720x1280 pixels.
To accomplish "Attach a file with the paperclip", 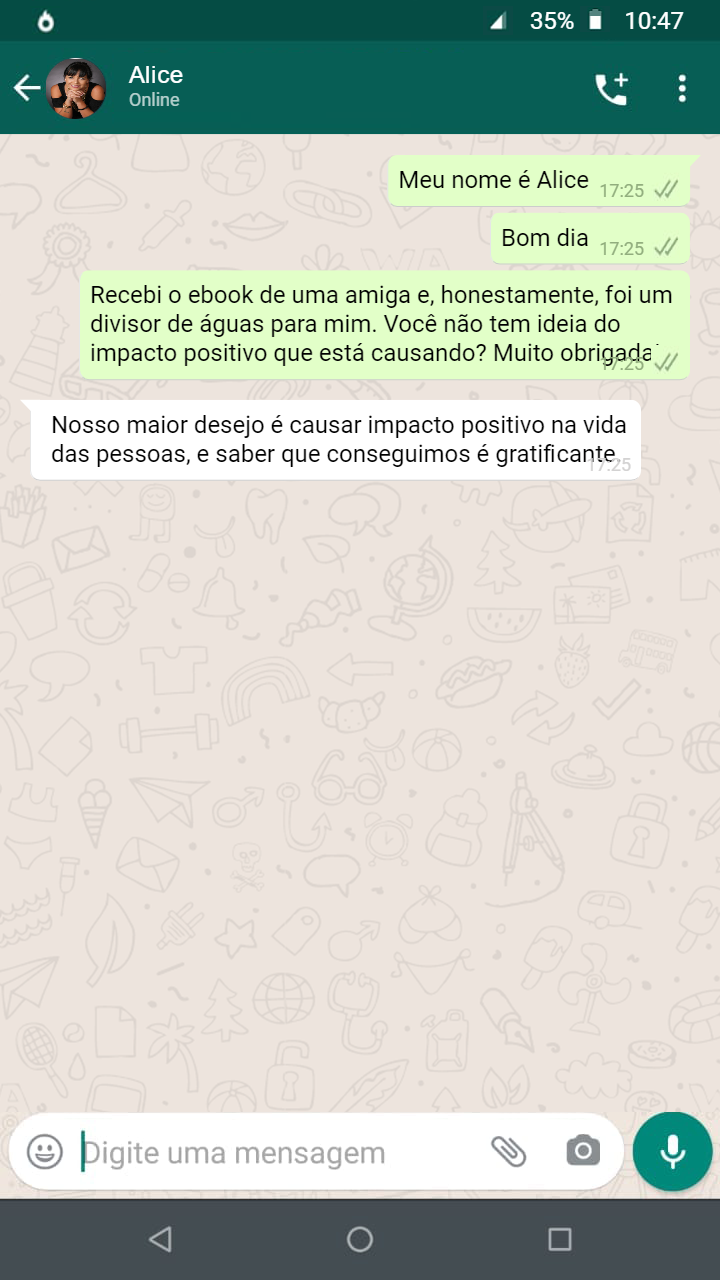I will 508,1151.
